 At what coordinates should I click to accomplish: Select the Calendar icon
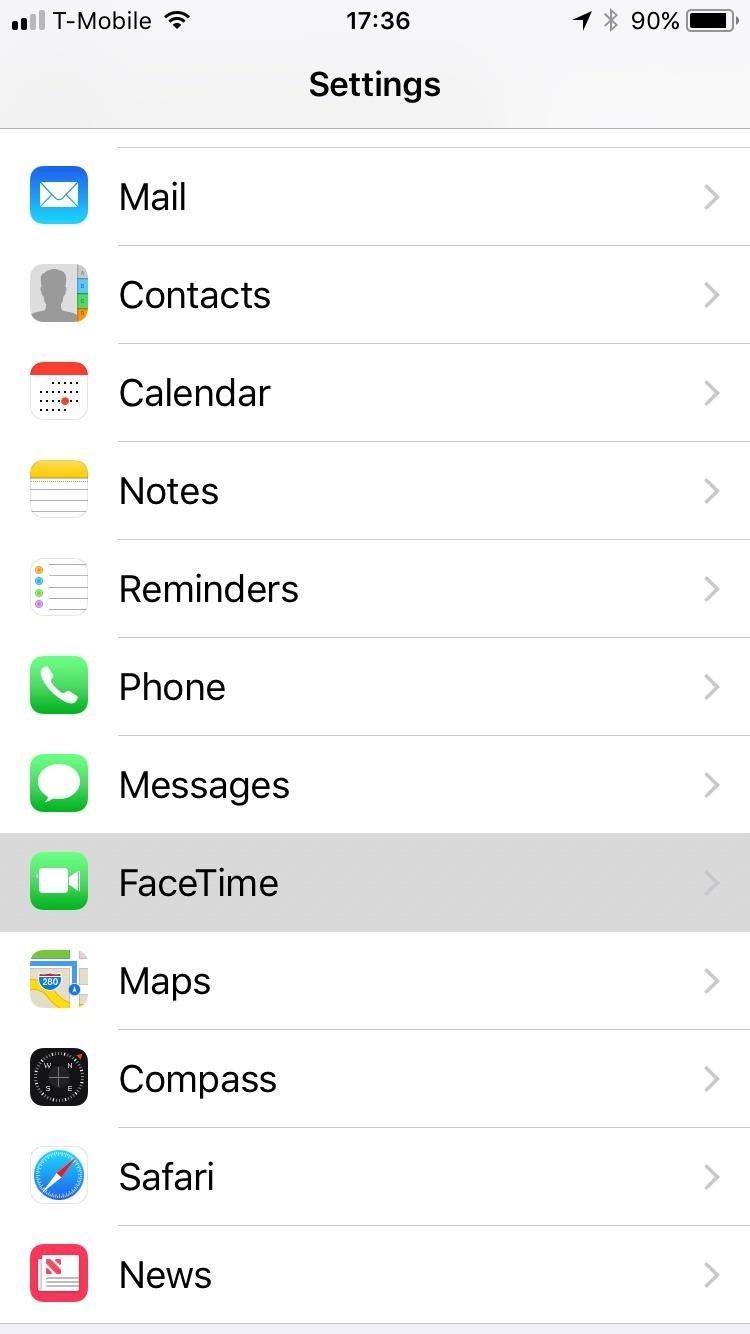click(x=58, y=392)
